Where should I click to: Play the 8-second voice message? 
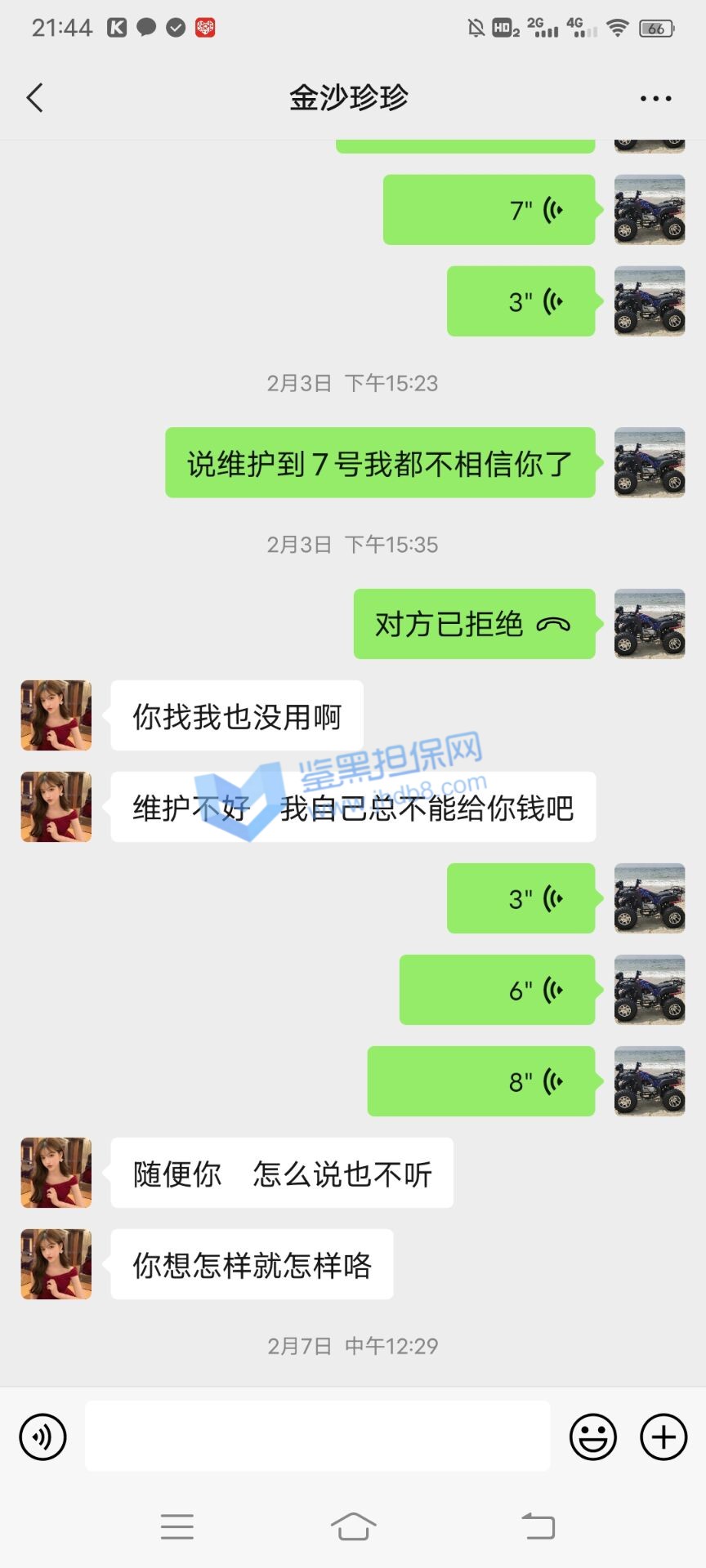(481, 1081)
